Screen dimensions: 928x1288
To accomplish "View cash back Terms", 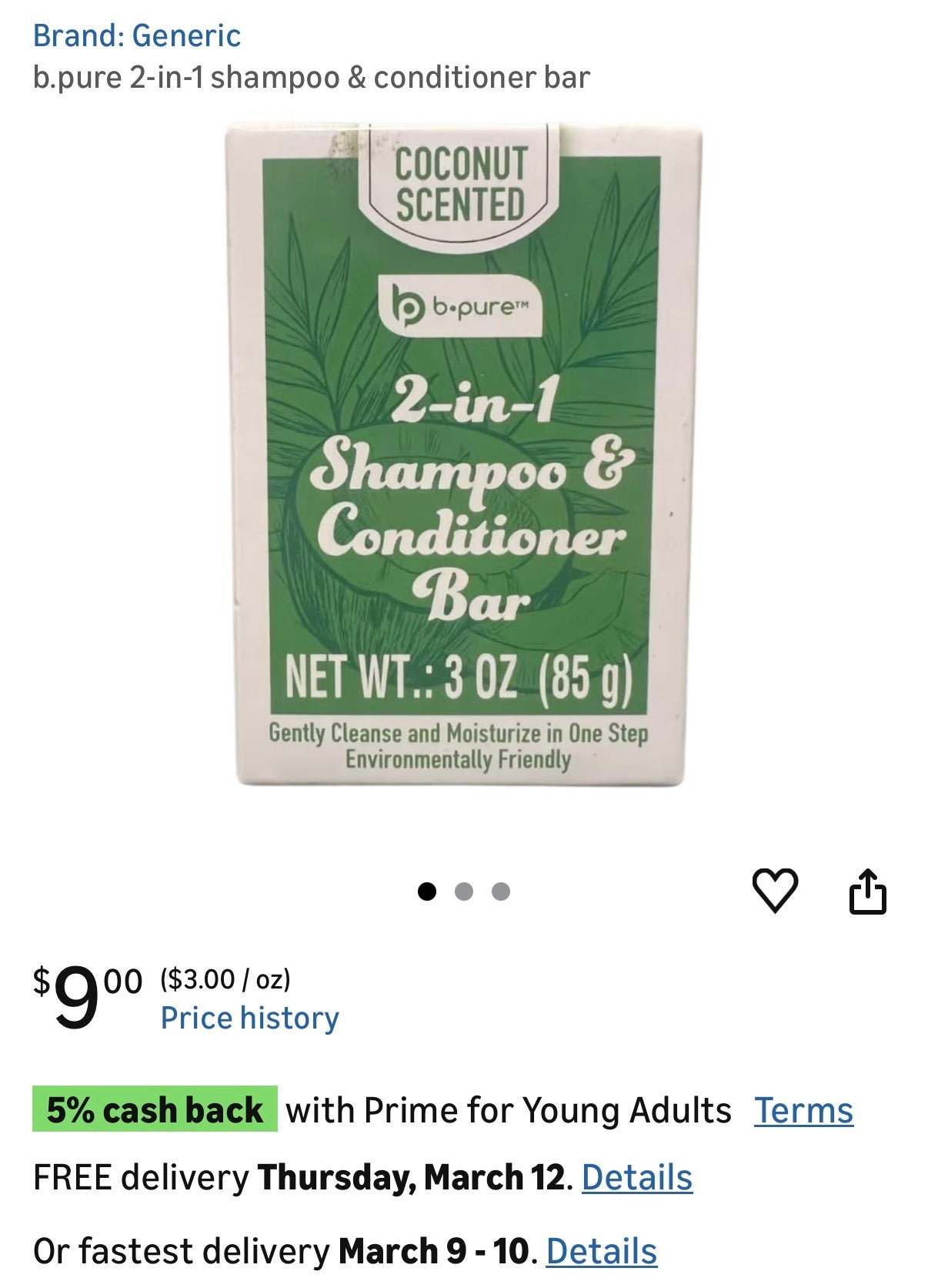I will coord(803,1110).
